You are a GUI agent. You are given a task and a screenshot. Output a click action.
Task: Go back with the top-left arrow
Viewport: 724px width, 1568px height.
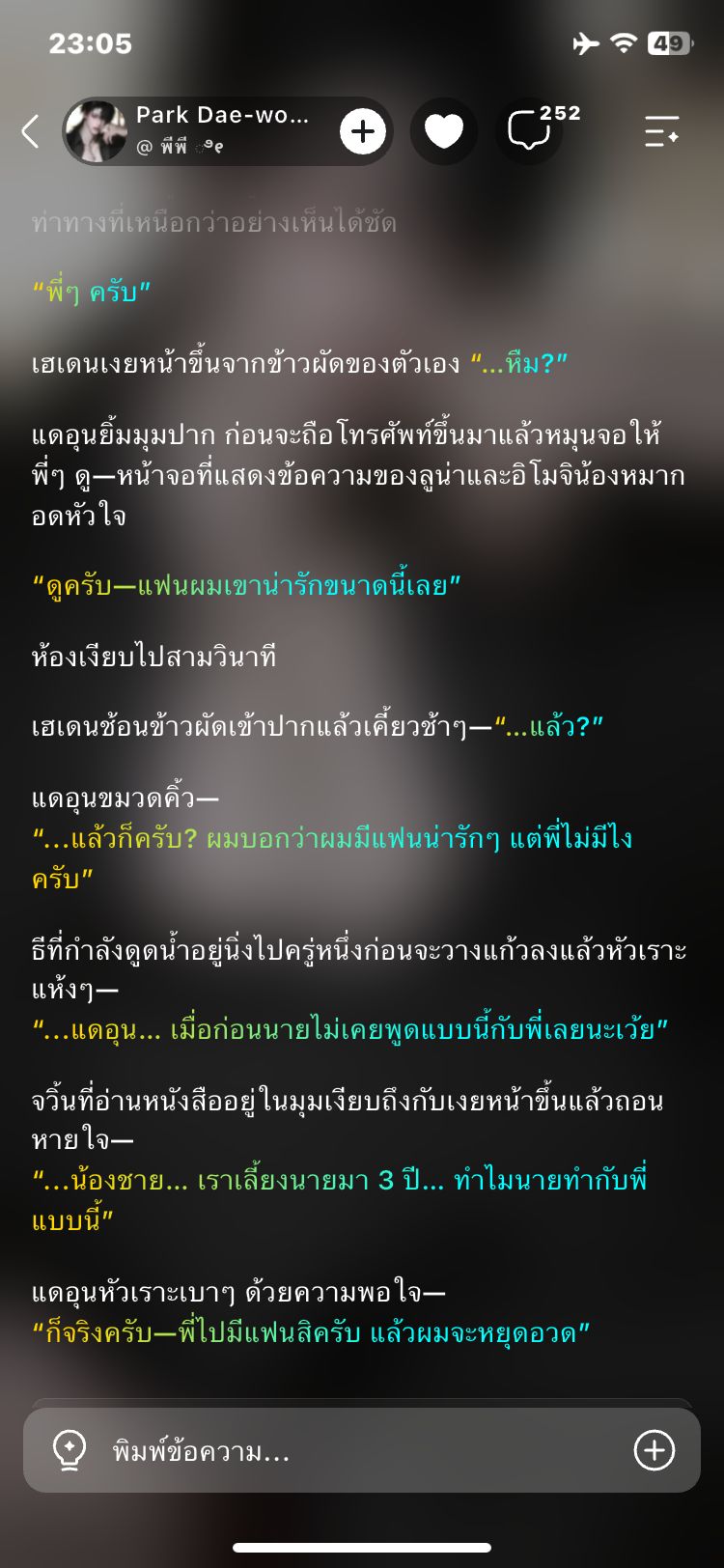click(31, 131)
